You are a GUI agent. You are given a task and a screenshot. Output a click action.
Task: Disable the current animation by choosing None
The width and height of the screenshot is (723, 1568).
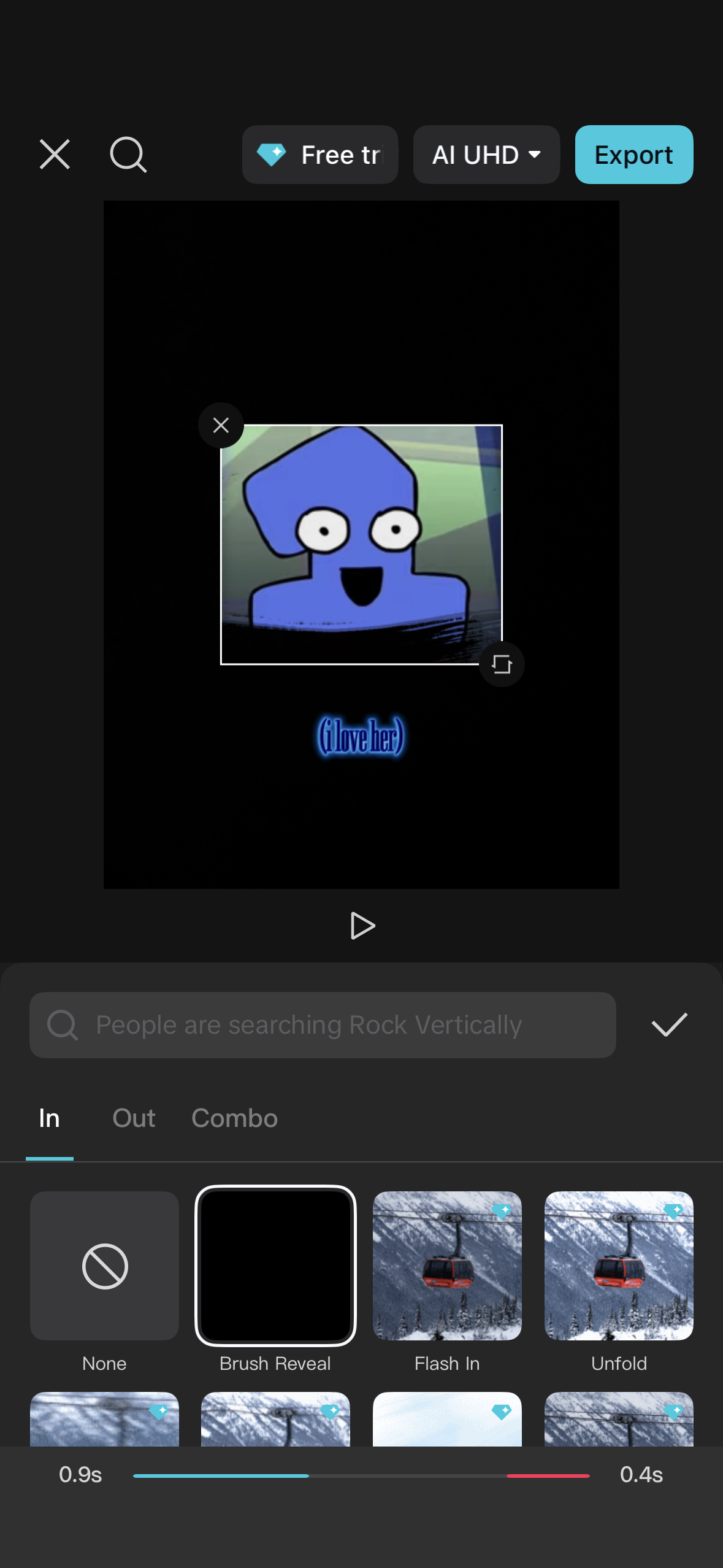pos(104,1266)
